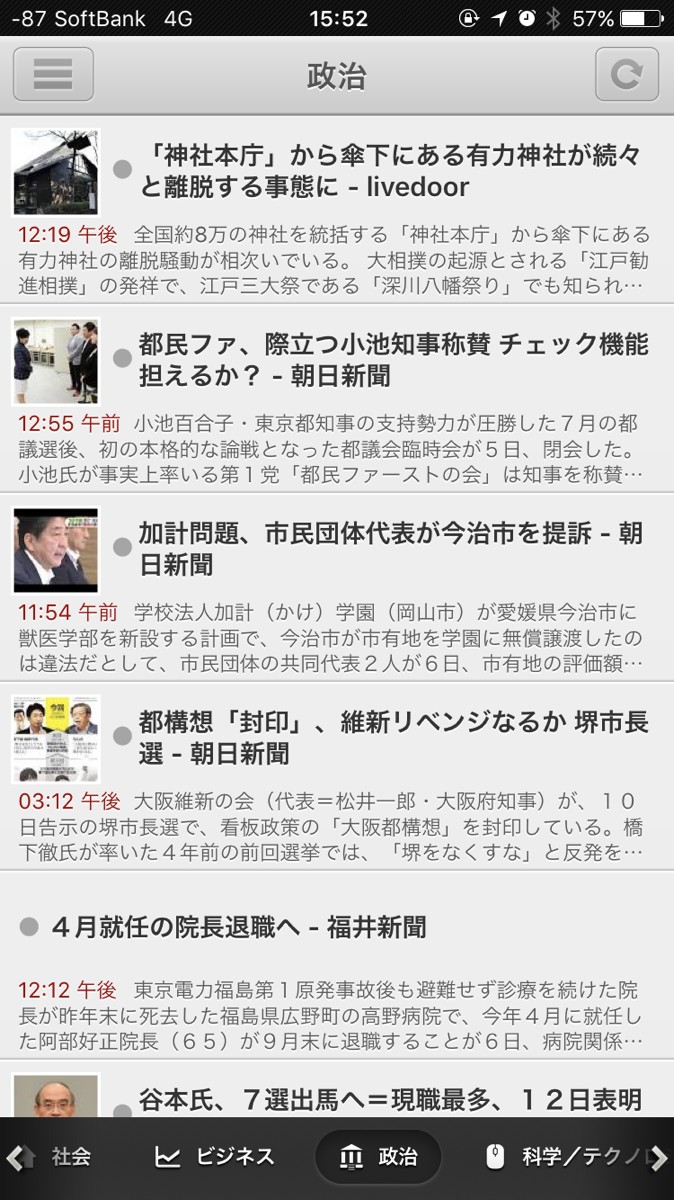Viewport: 674px width, 1200px height.
Task: Open the 神社本庁 livedoor article
Action: 391,171
